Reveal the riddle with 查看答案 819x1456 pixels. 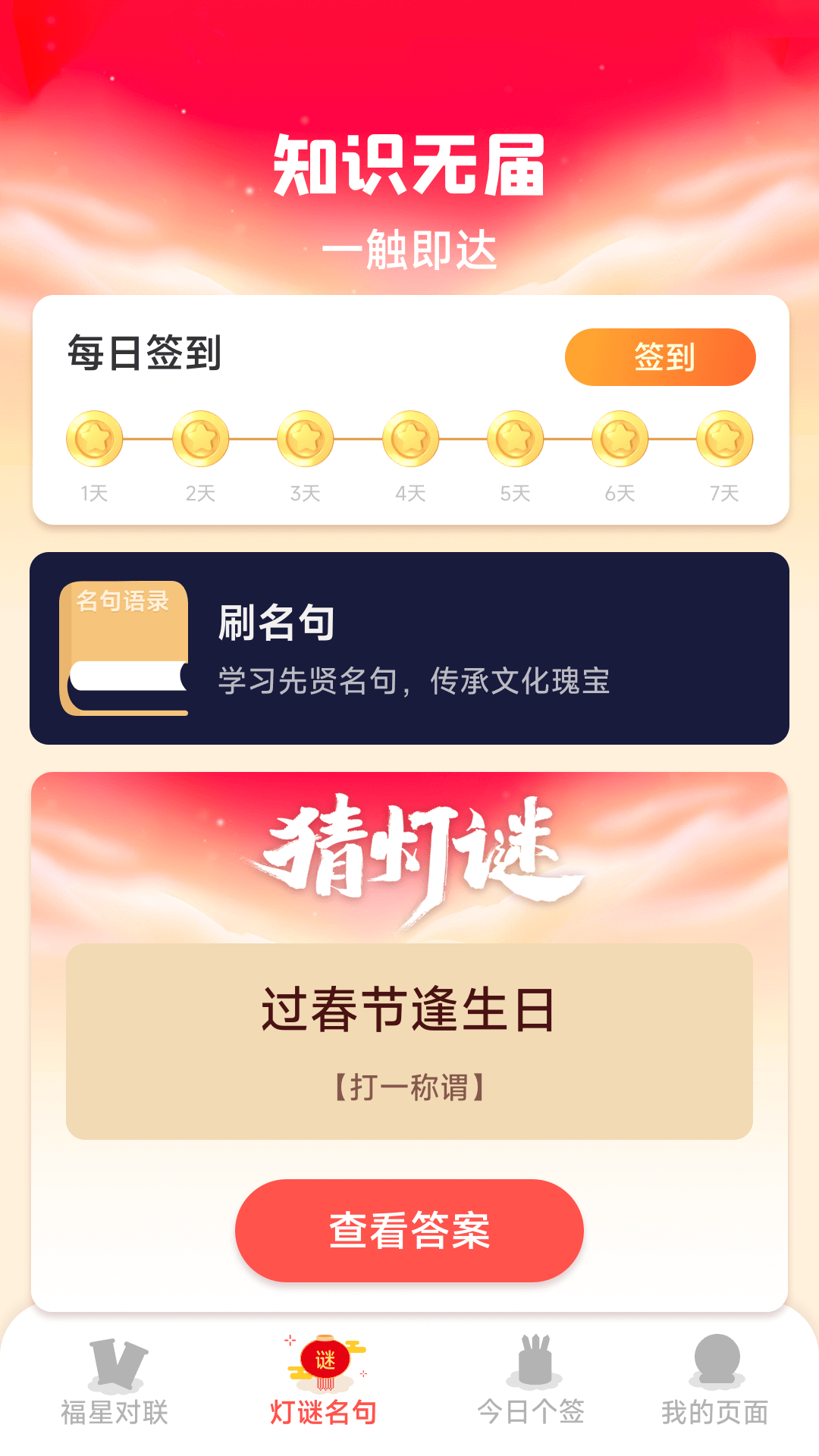pyautogui.click(x=409, y=1230)
